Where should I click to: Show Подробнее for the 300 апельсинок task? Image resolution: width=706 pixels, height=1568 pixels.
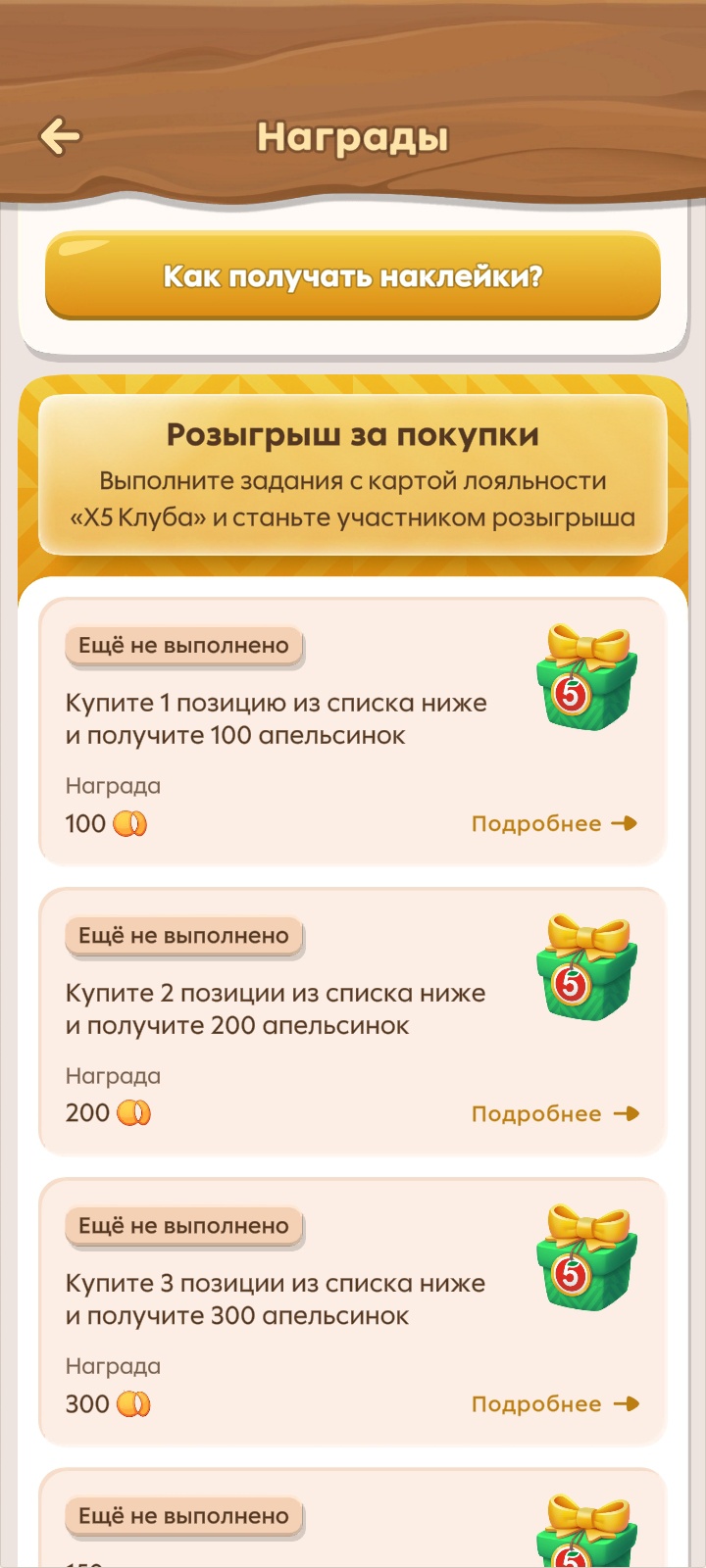[554, 1403]
